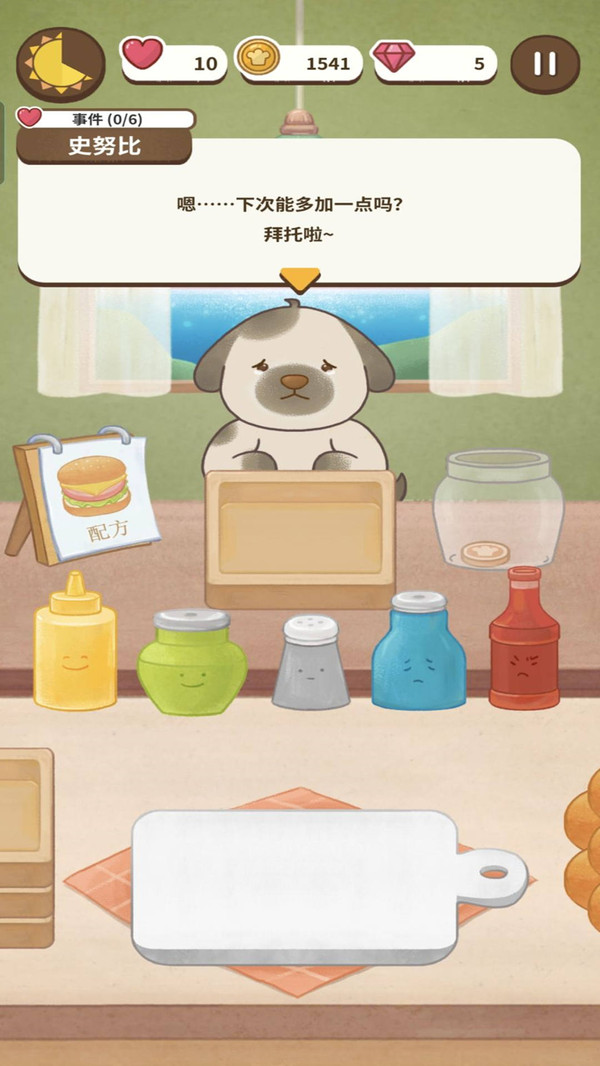
Task: Pick the green wasabi jar
Action: pyautogui.click(x=192, y=662)
